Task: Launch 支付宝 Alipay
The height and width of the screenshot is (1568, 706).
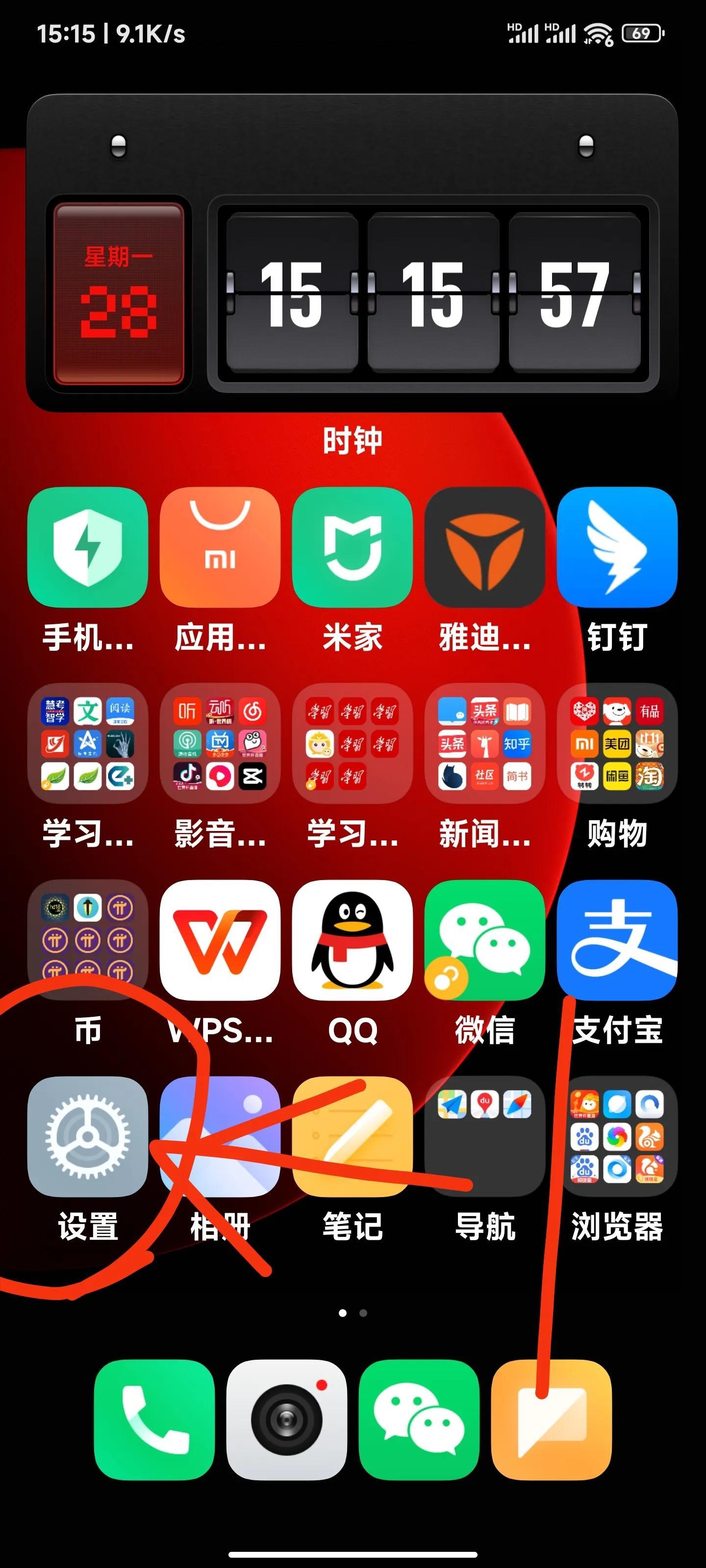Action: (616, 939)
